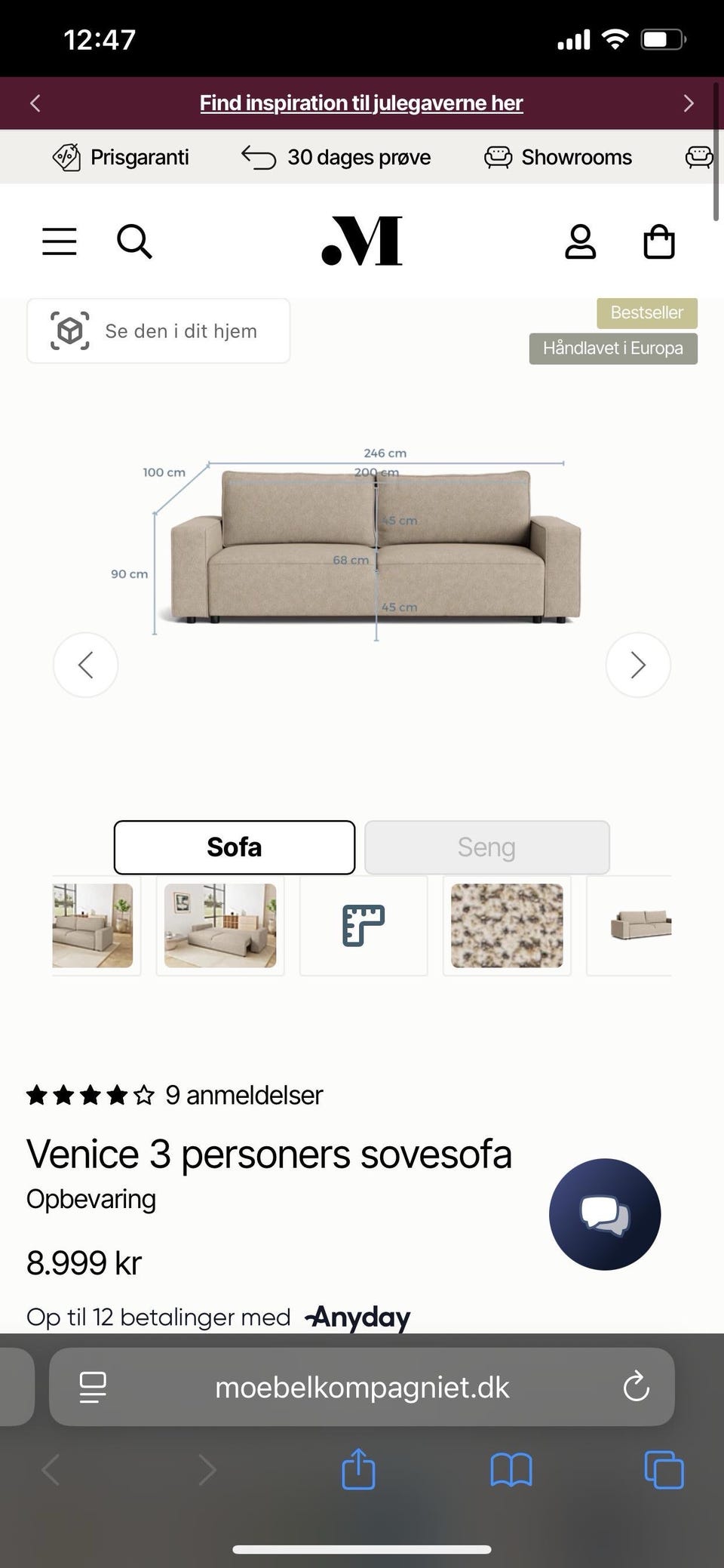Advance to the next product image

pyautogui.click(x=638, y=665)
